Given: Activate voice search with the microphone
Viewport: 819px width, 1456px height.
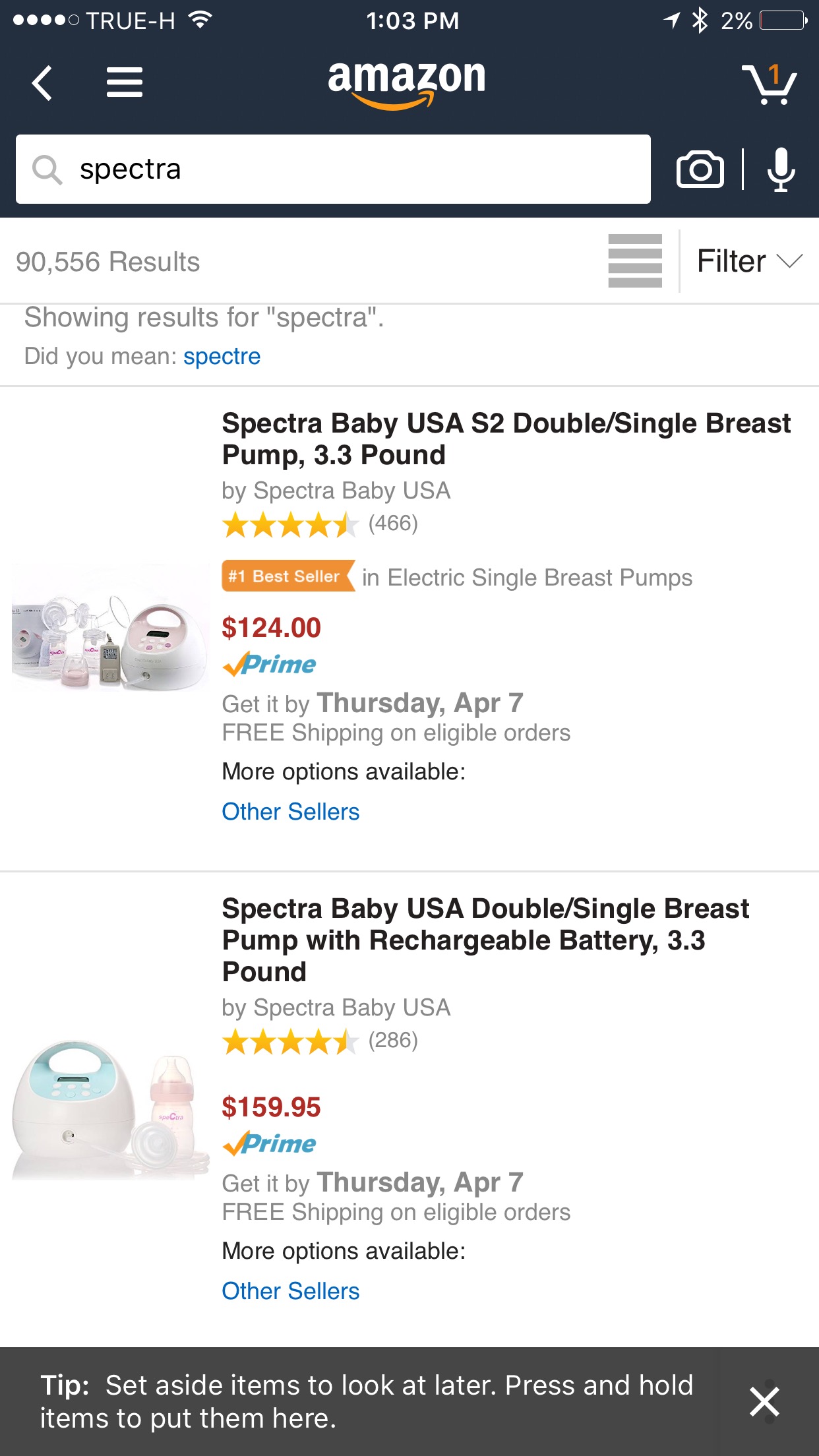Looking at the screenshot, I should pyautogui.click(x=780, y=169).
